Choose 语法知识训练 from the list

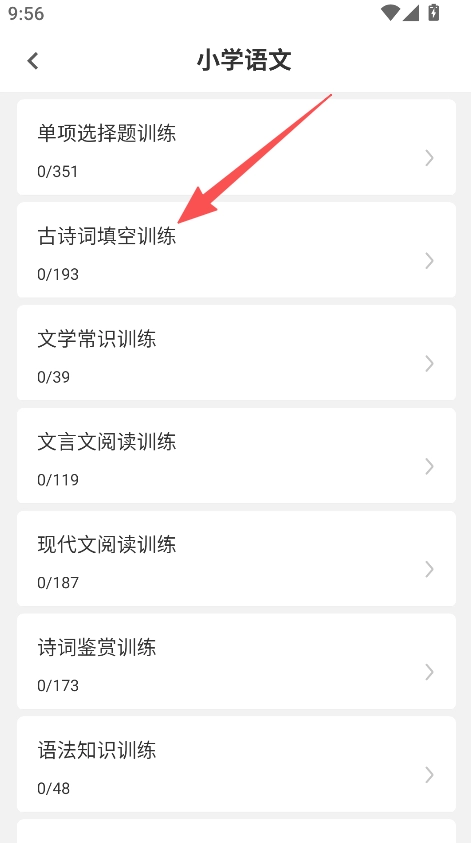(x=236, y=764)
